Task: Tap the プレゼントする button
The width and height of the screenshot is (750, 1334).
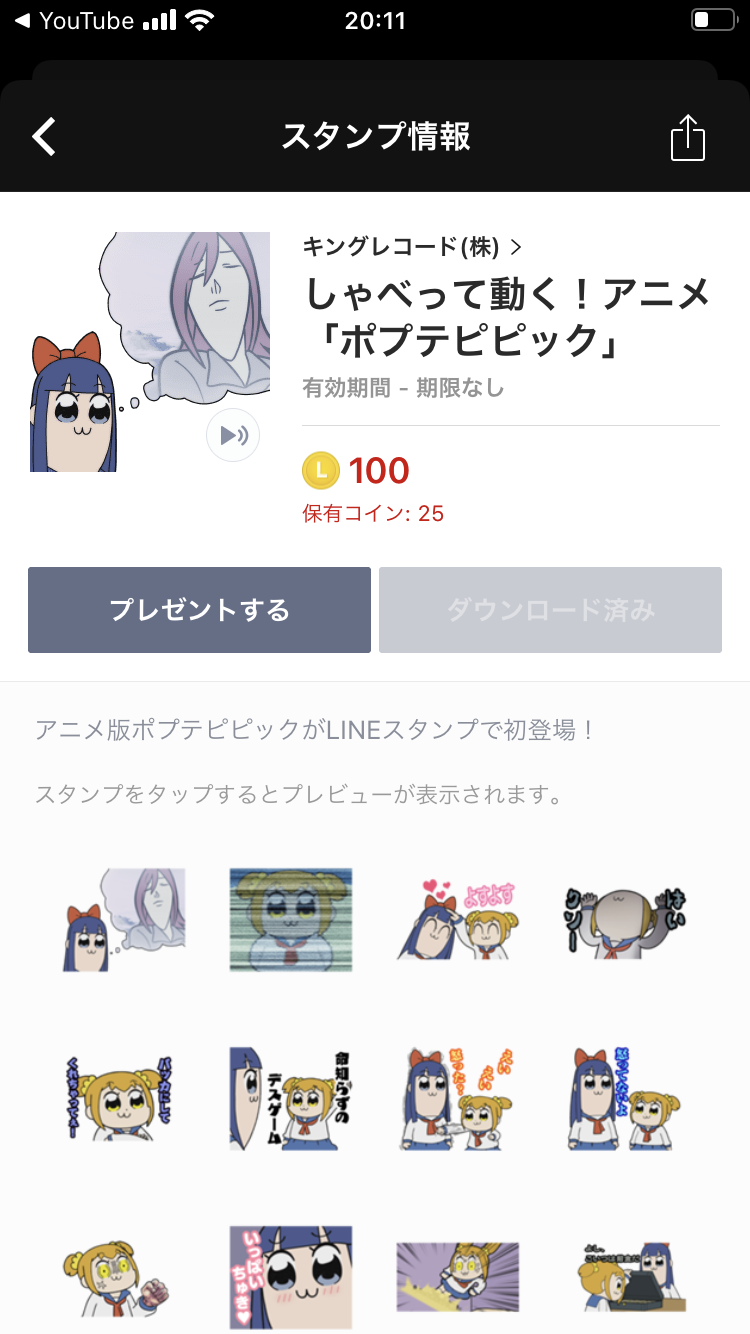Action: [x=199, y=610]
